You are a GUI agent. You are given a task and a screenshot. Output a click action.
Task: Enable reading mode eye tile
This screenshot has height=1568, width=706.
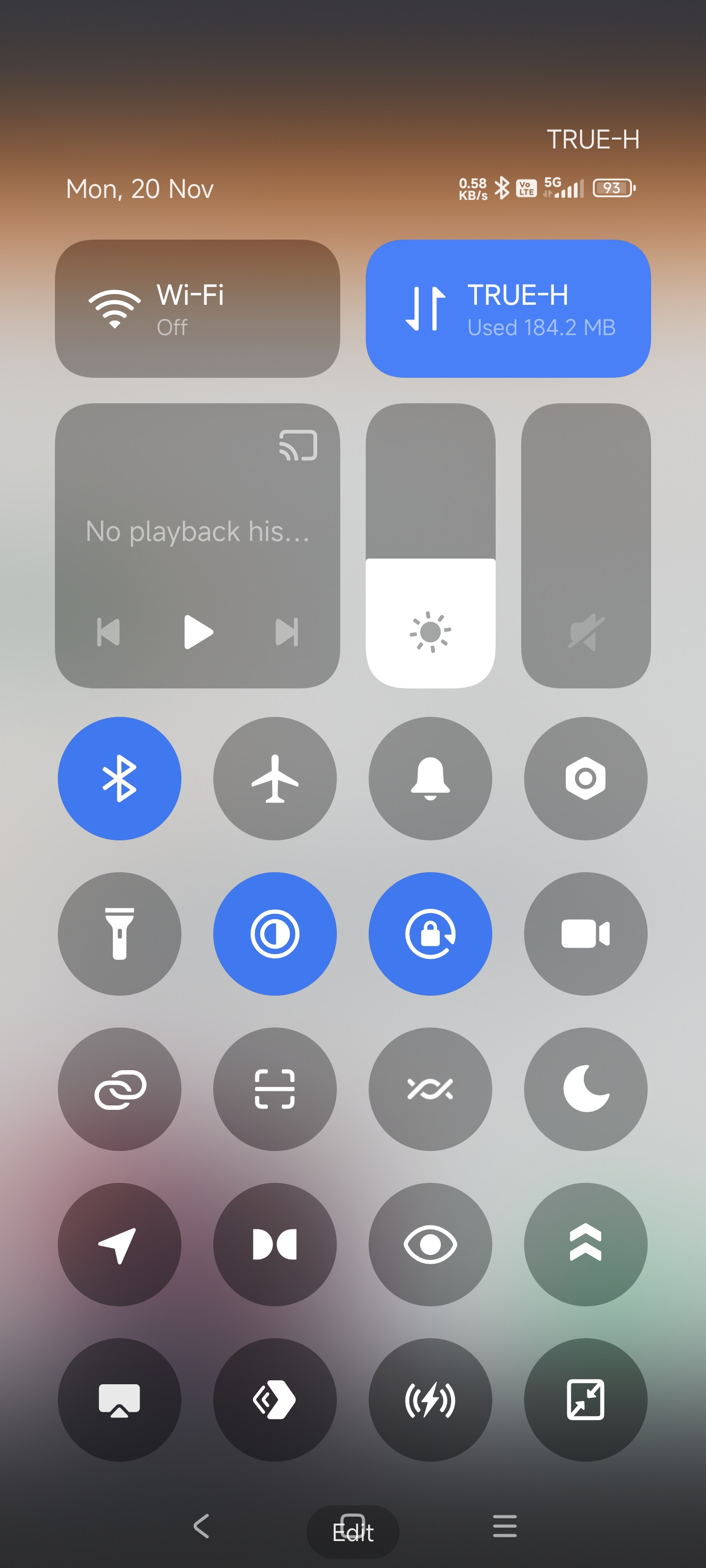click(430, 1244)
